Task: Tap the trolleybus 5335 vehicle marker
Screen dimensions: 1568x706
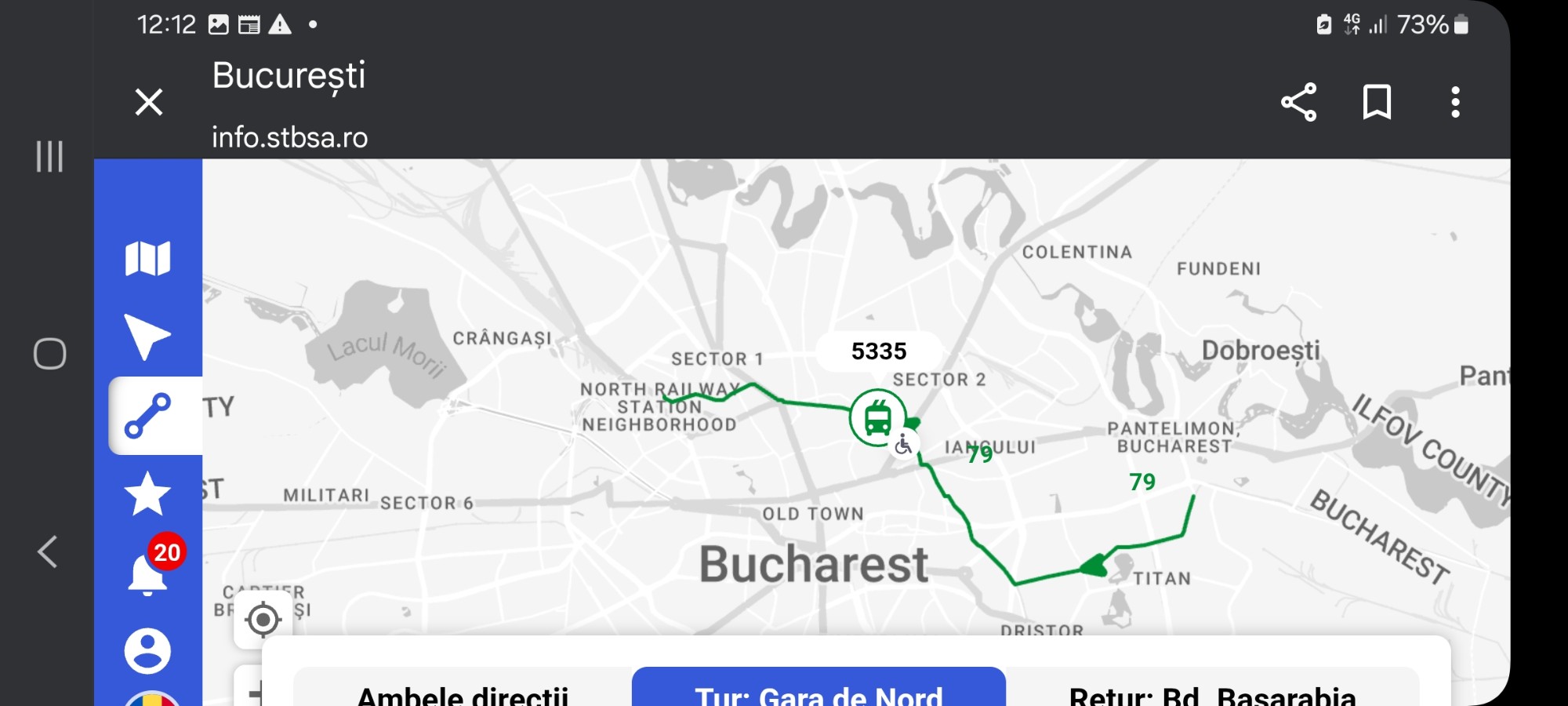Action: [x=877, y=417]
